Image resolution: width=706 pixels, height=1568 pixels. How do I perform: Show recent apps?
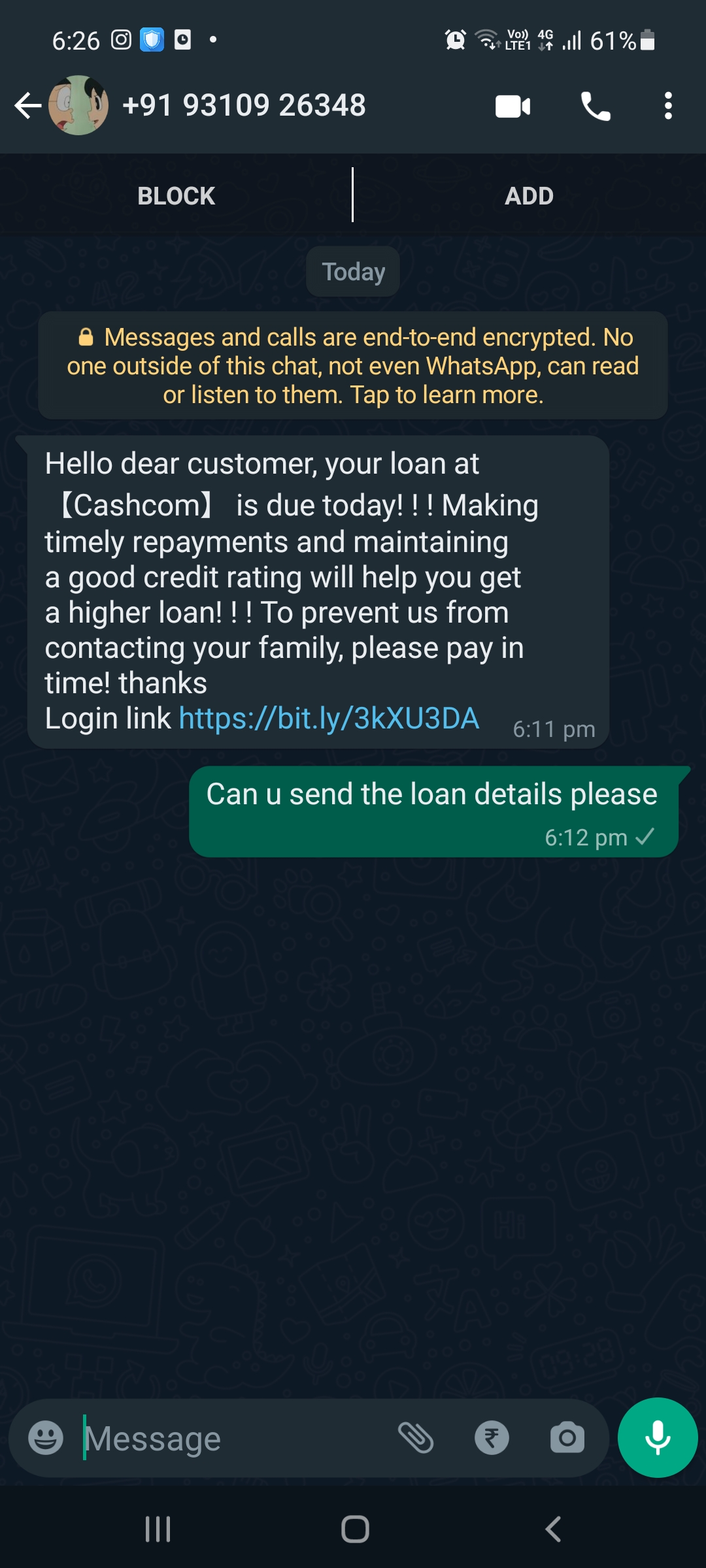pos(158,1529)
